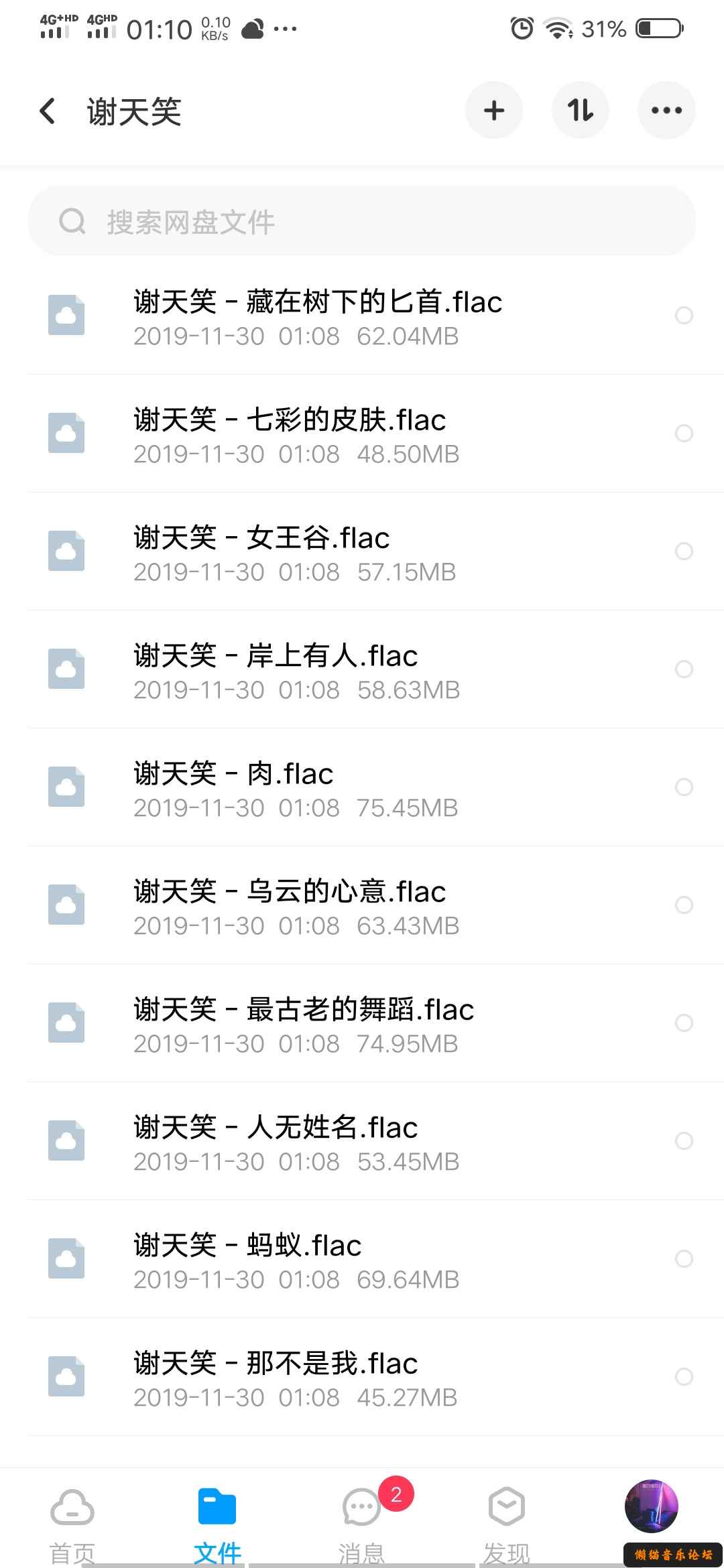Select the checkbox for 岸上有人.flac
This screenshot has width=724, height=1568.
click(x=684, y=669)
